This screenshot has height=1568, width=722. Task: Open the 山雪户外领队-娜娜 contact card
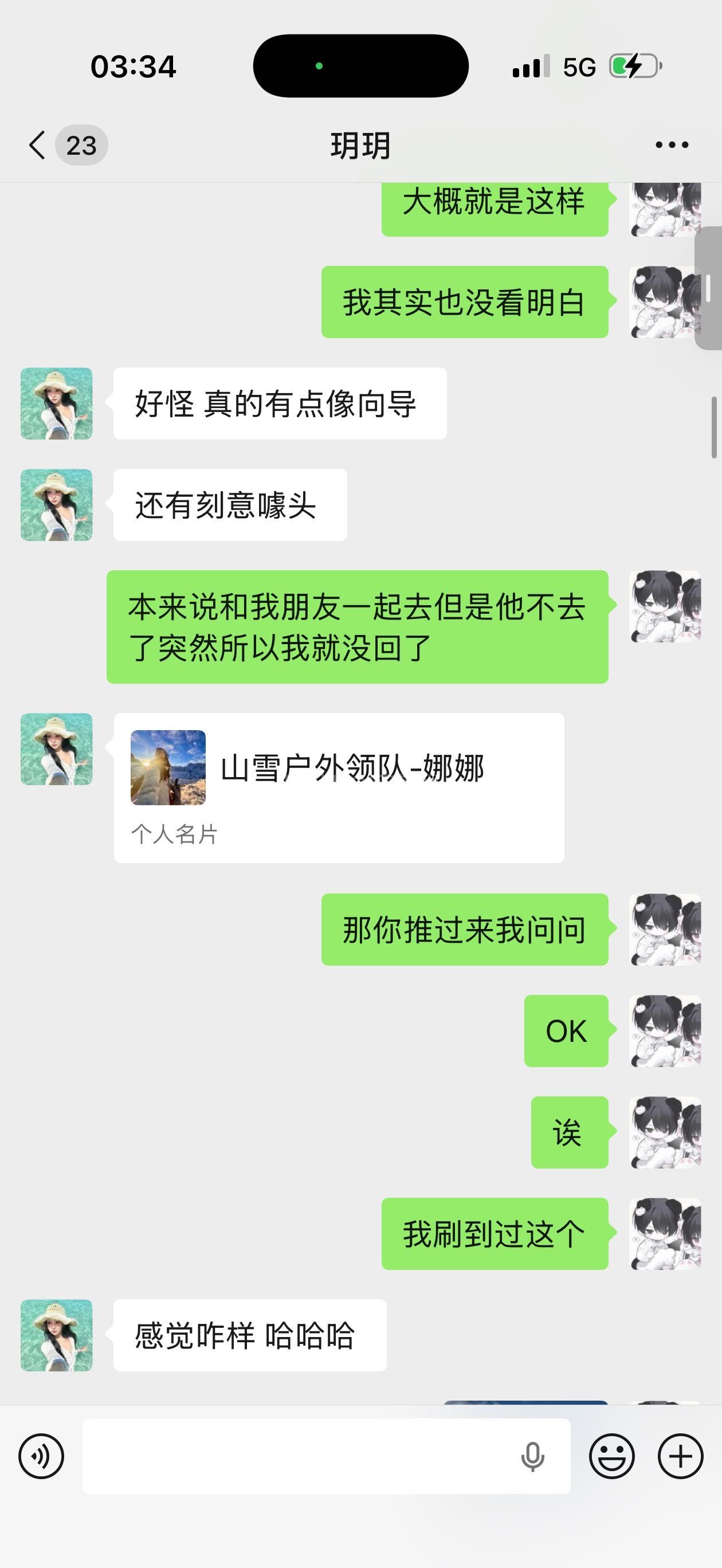pyautogui.click(x=339, y=787)
